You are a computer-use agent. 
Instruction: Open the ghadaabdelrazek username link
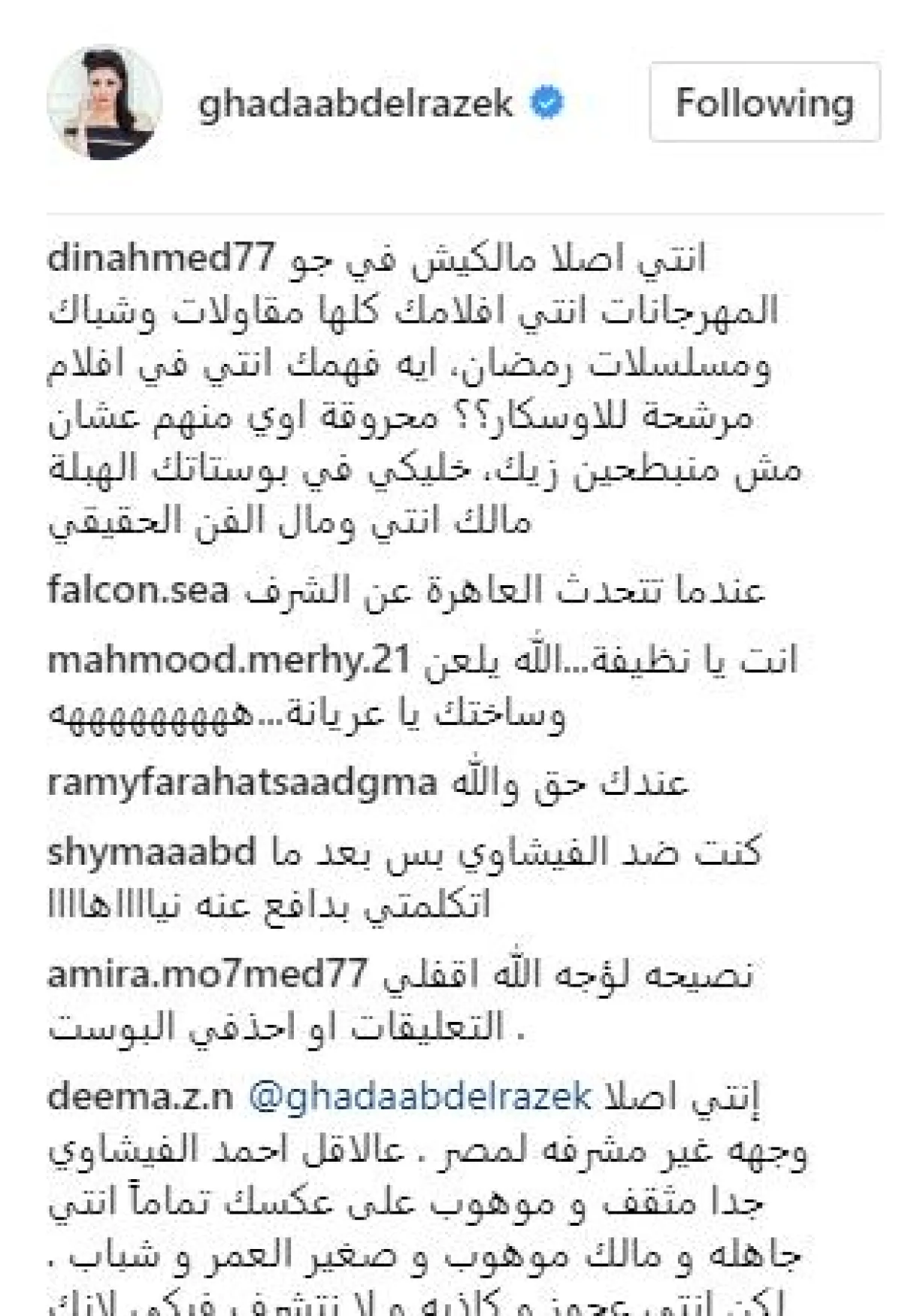click(x=356, y=103)
